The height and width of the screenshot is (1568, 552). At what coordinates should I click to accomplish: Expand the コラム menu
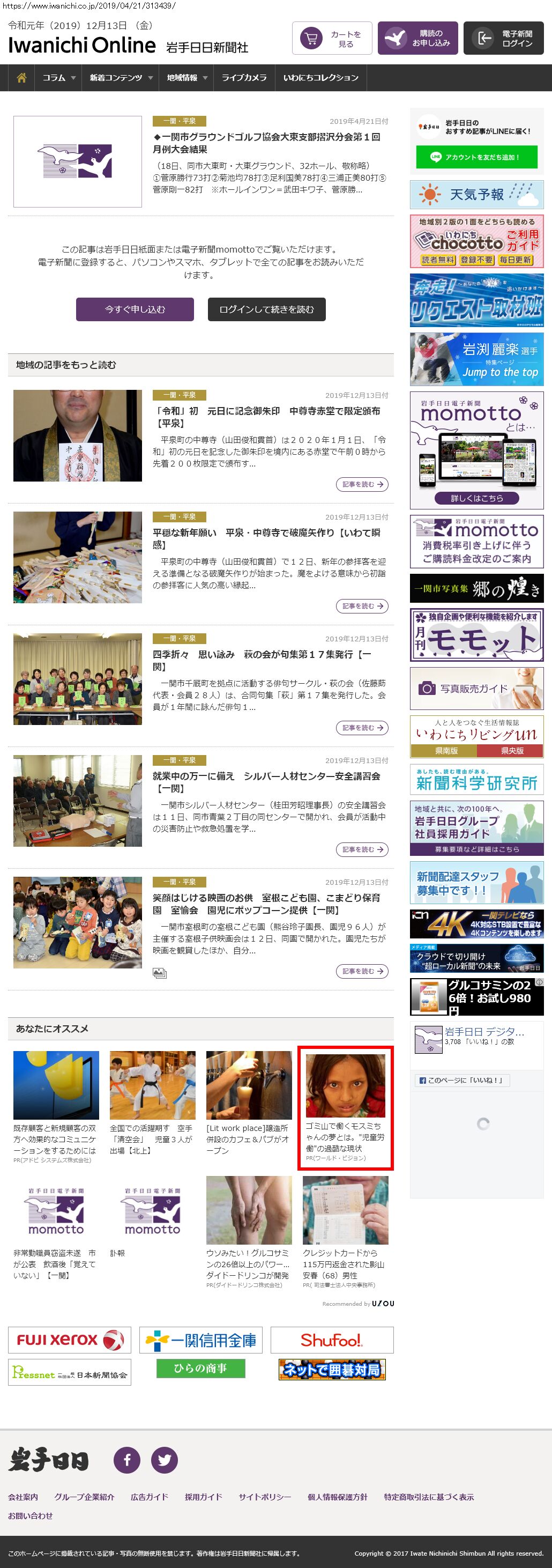[x=58, y=78]
